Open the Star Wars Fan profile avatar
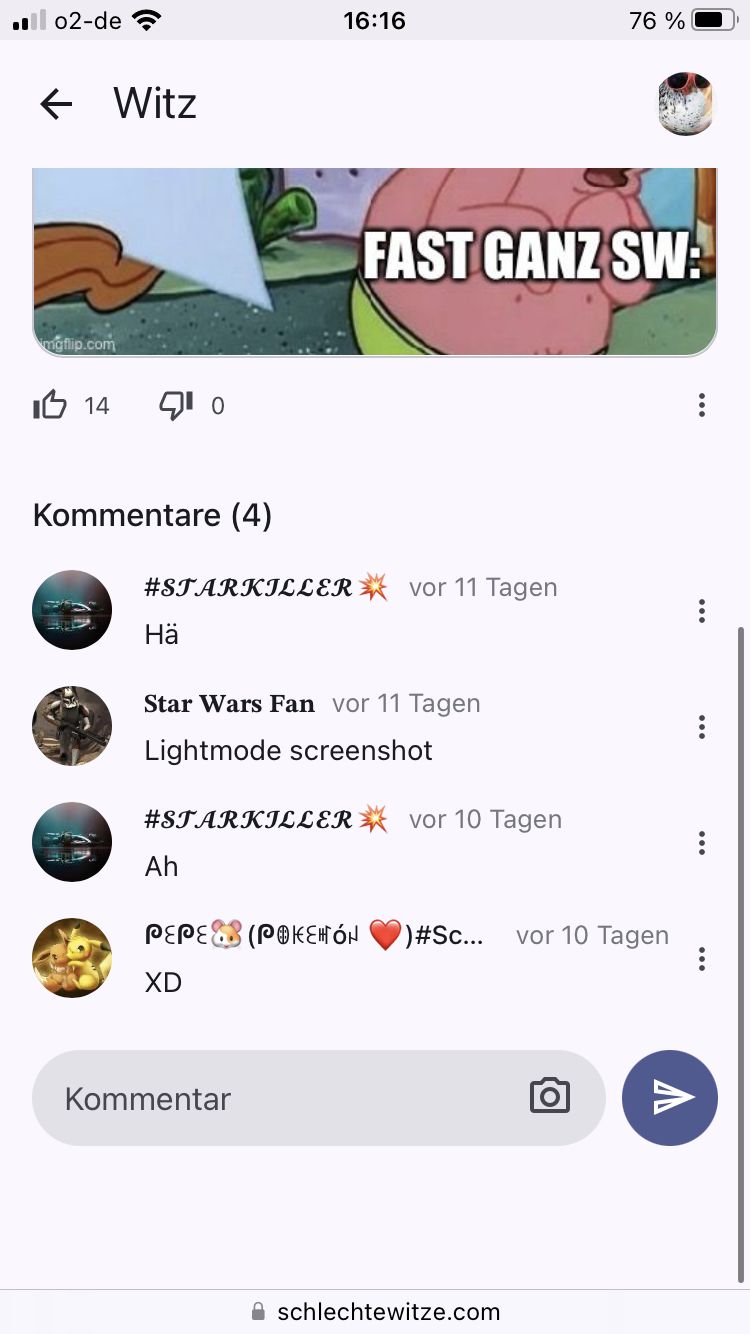Viewport: 750px width, 1334px height. click(x=72, y=726)
